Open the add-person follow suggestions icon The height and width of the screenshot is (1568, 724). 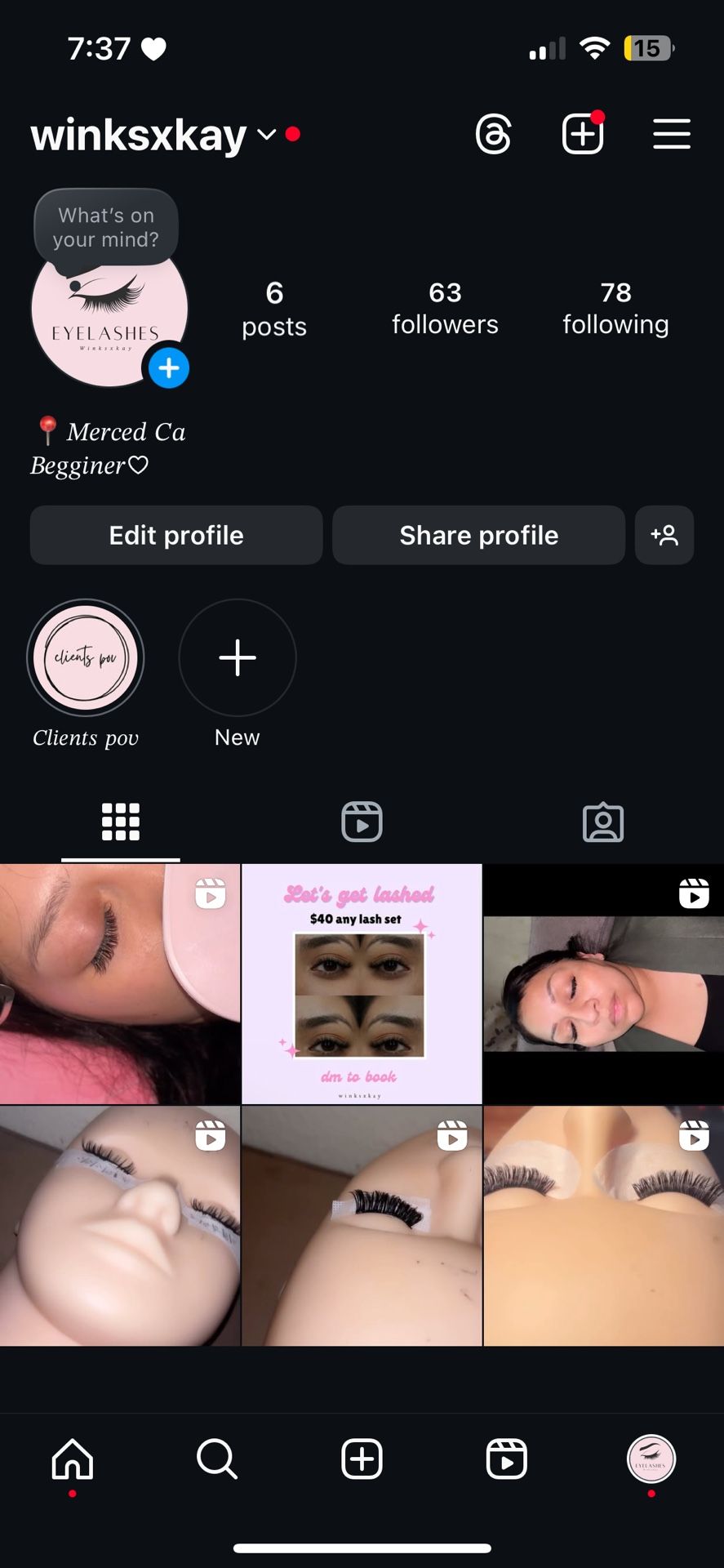(664, 535)
